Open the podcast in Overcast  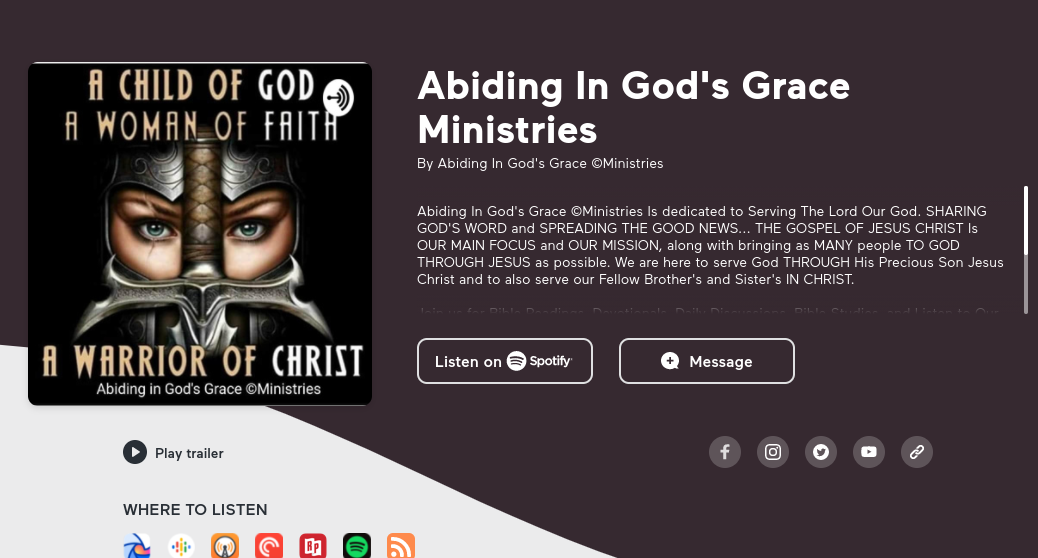[225, 546]
